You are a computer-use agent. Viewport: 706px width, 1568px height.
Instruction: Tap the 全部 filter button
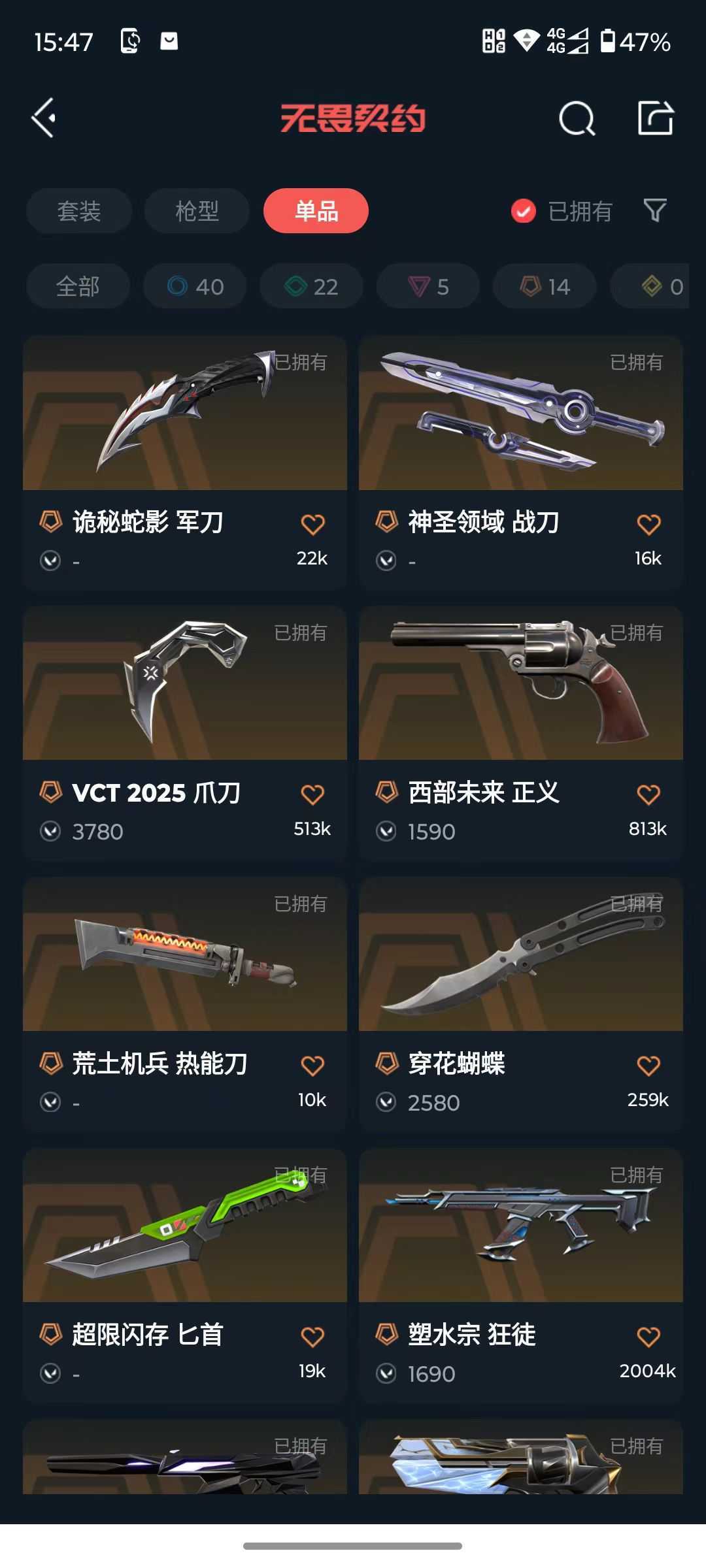pyautogui.click(x=78, y=286)
